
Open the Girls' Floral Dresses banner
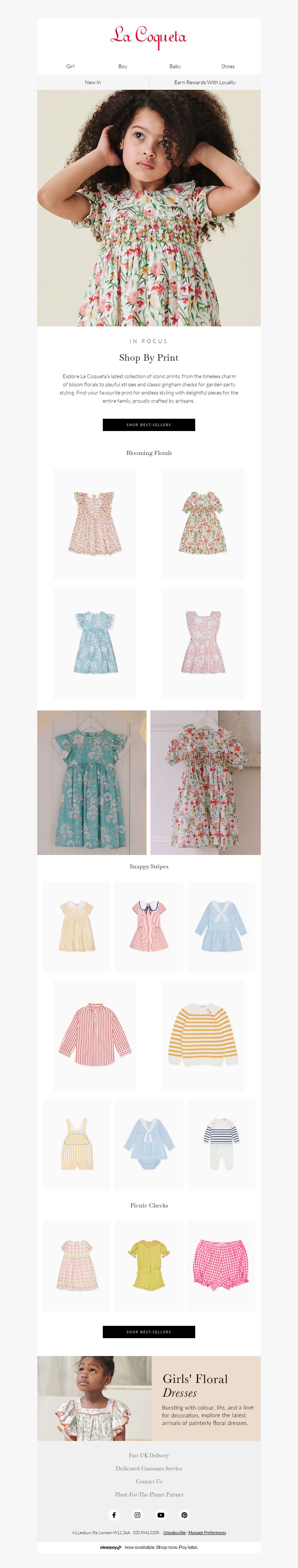tap(149, 1398)
